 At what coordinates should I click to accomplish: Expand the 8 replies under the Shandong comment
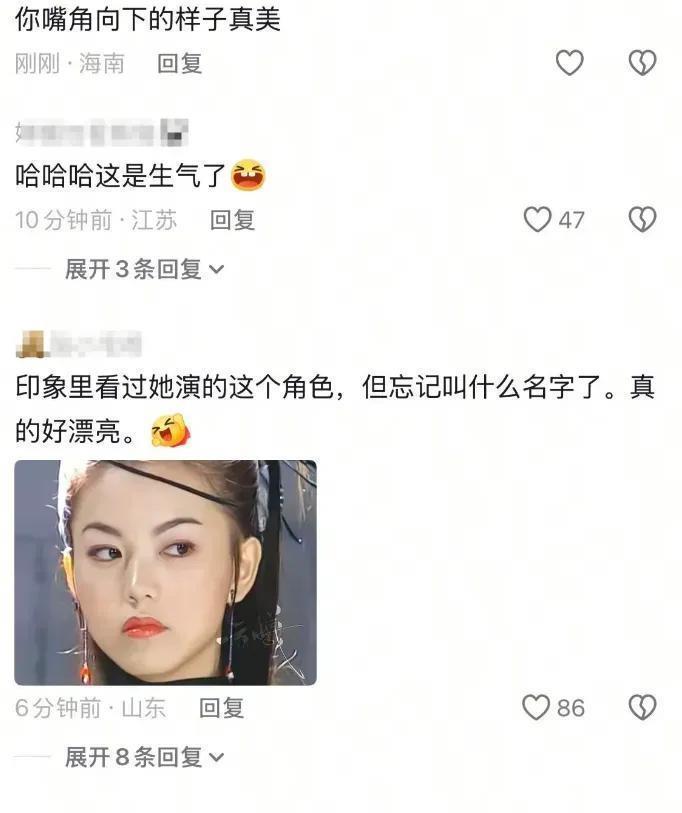point(144,758)
